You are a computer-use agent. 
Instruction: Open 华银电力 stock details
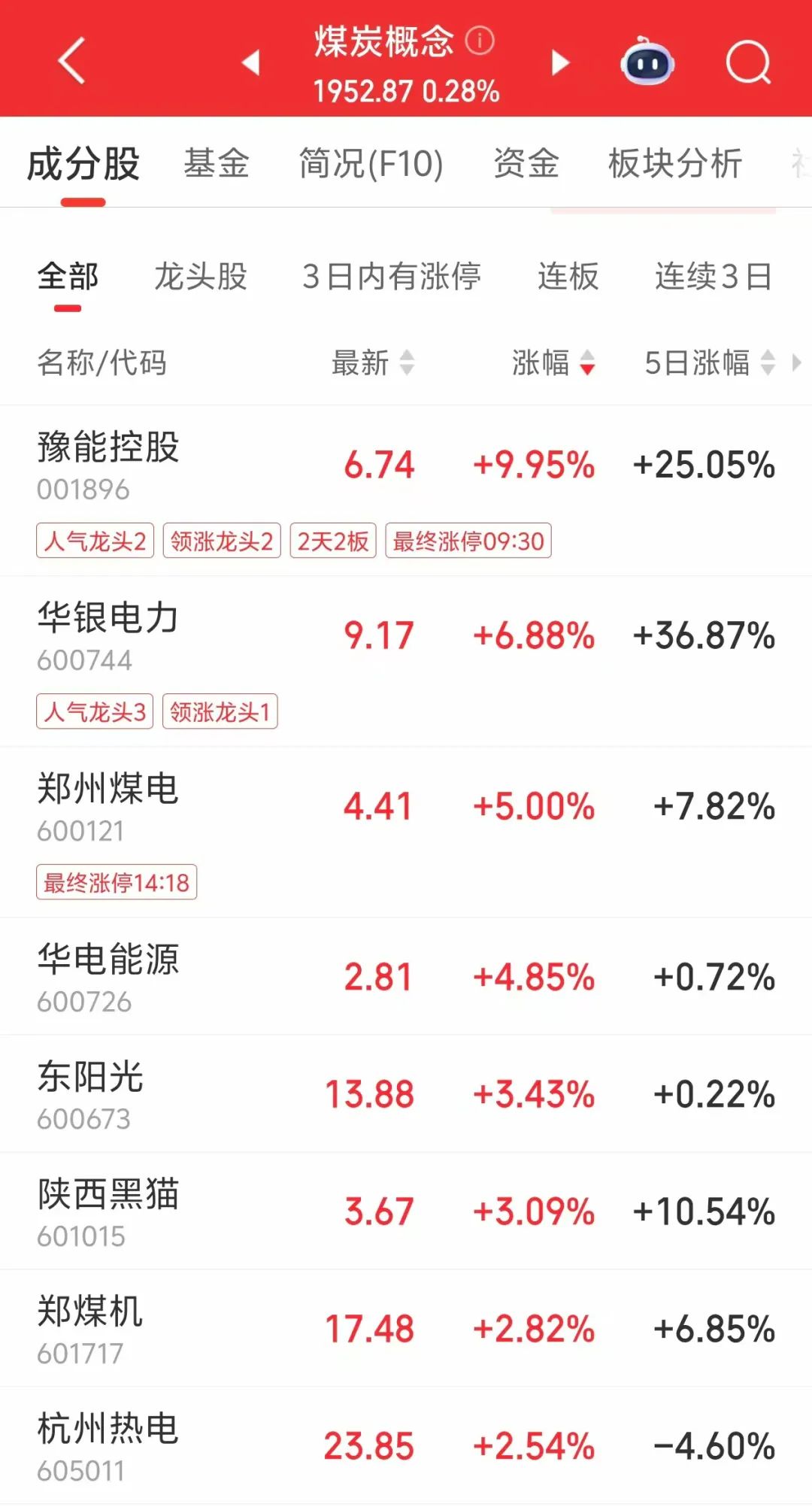coord(406,662)
